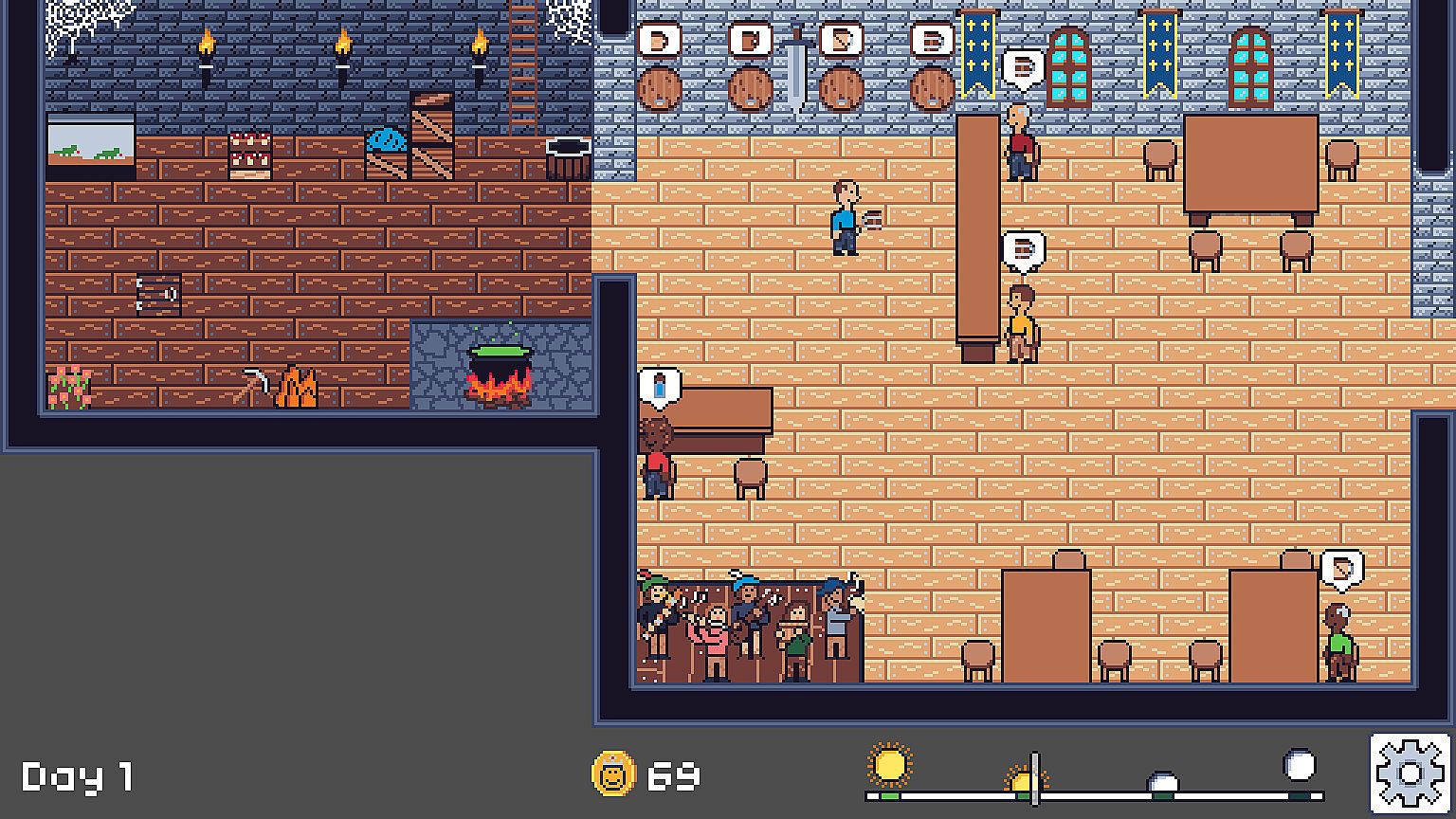Serve the customer in the green shirt
Screen dimensions: 1456x819
click(1338, 643)
